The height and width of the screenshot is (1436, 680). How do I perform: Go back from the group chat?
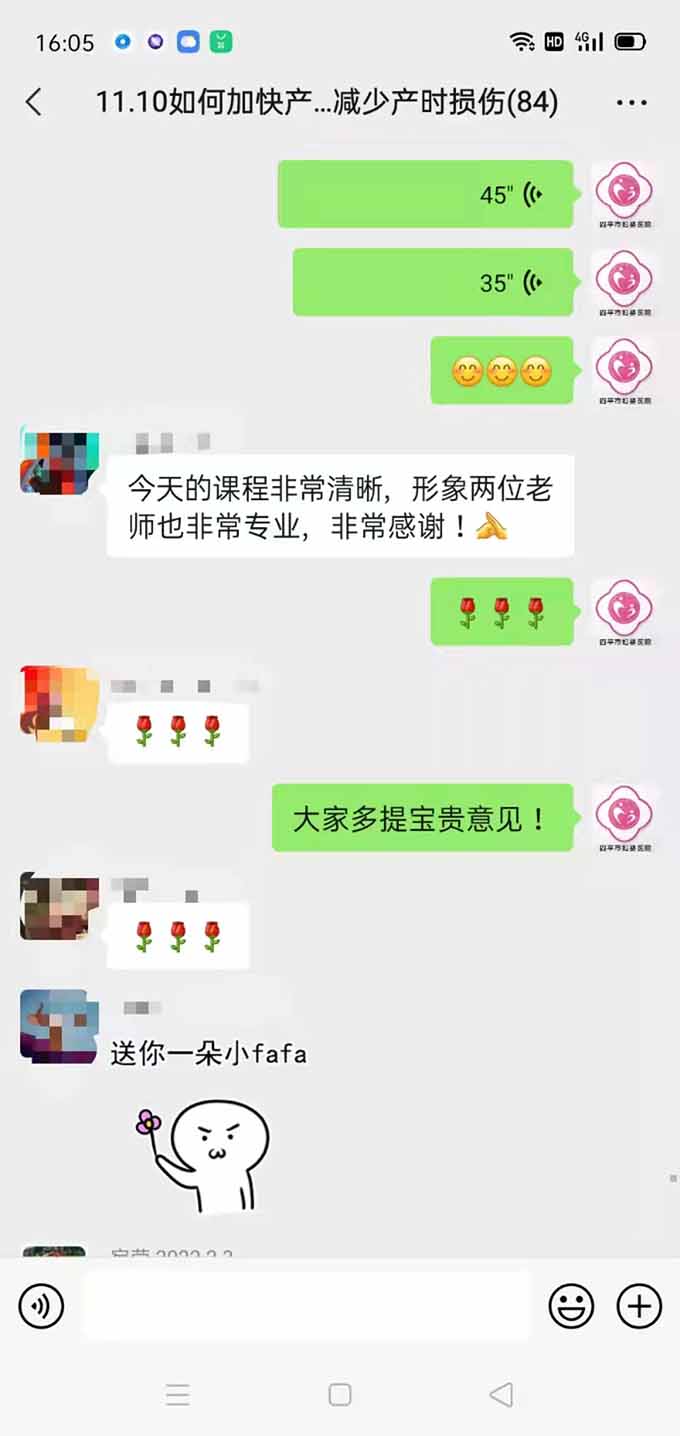point(34,101)
